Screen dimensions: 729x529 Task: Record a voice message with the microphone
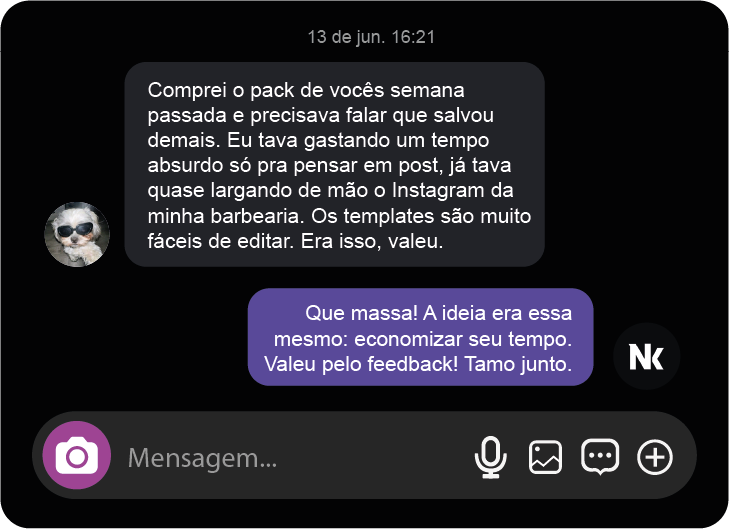490,457
